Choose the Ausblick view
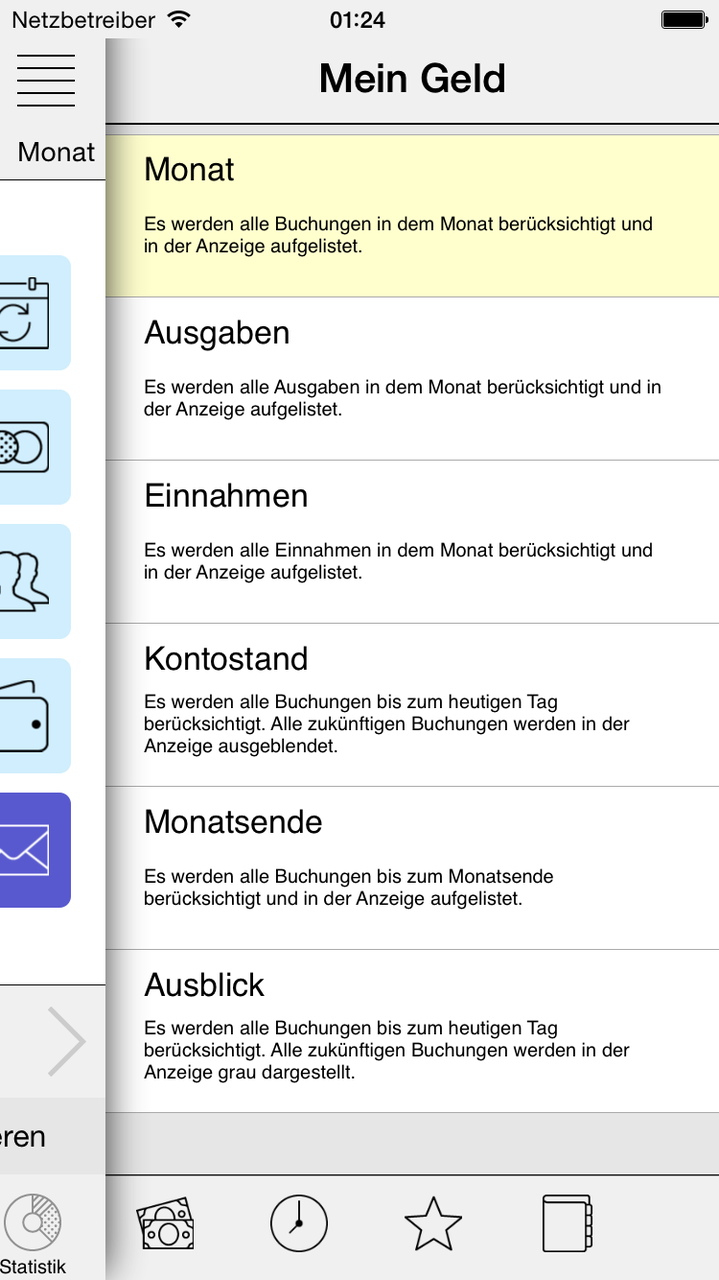Image resolution: width=719 pixels, height=1280 pixels. 412,1031
